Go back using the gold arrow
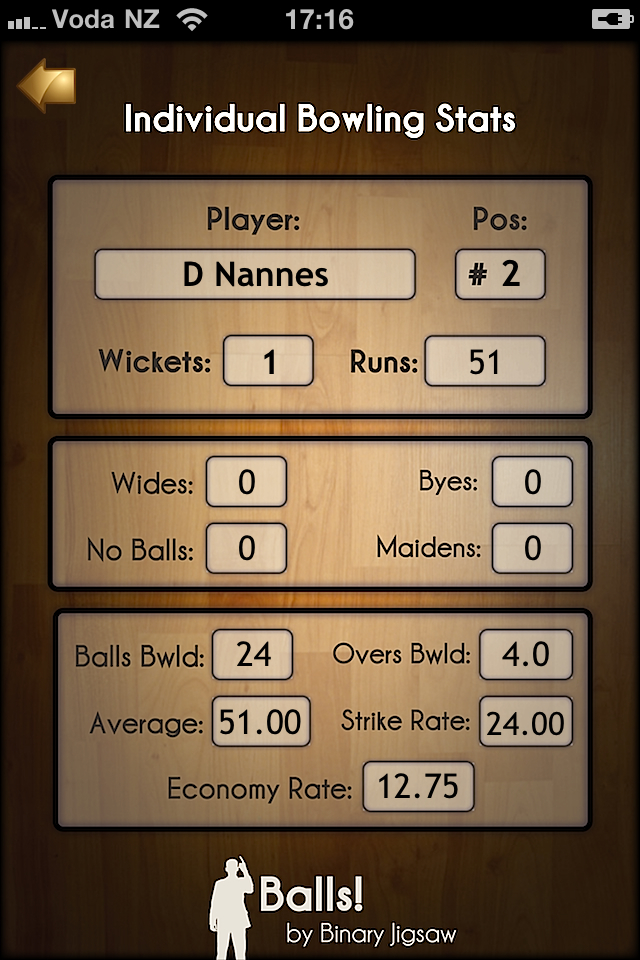Image resolution: width=640 pixels, height=960 pixels. (x=47, y=85)
